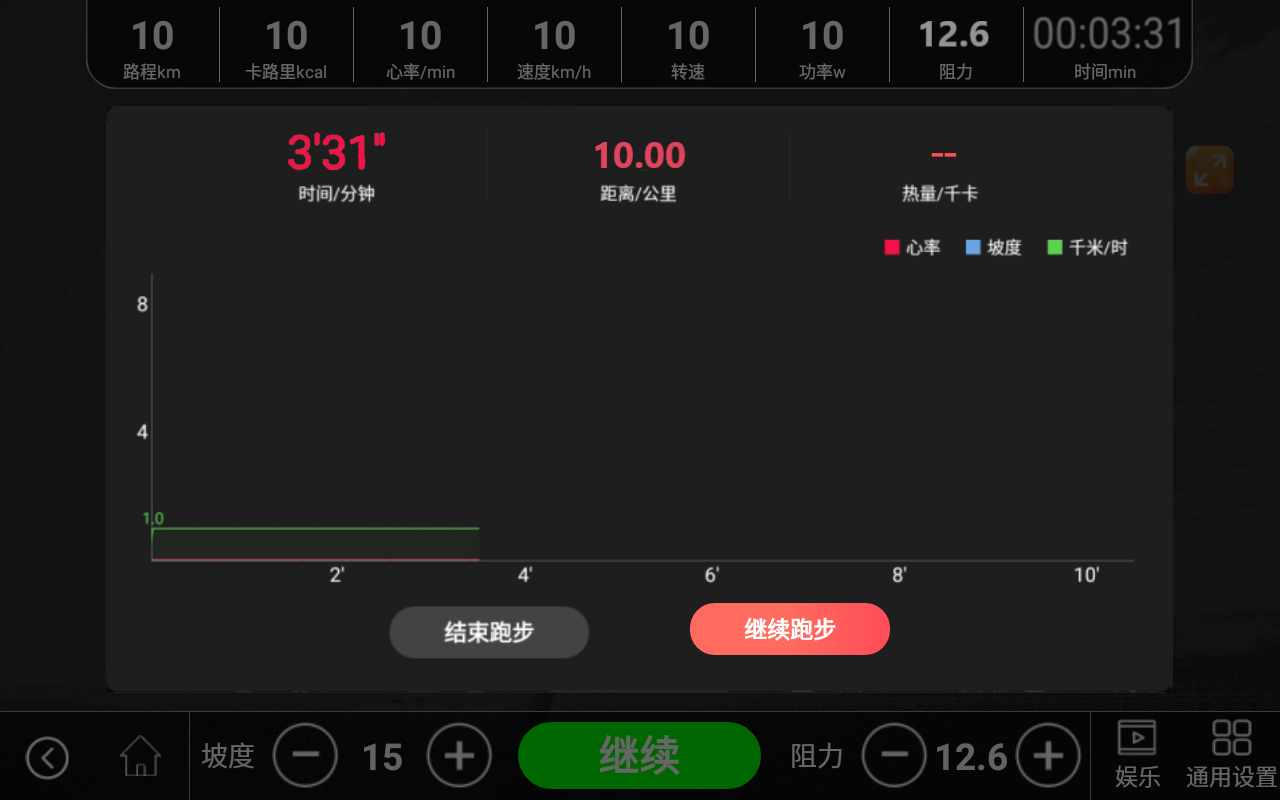Open 娱乐 entertainment
Screen dimensions: 1280x800
point(1137,754)
